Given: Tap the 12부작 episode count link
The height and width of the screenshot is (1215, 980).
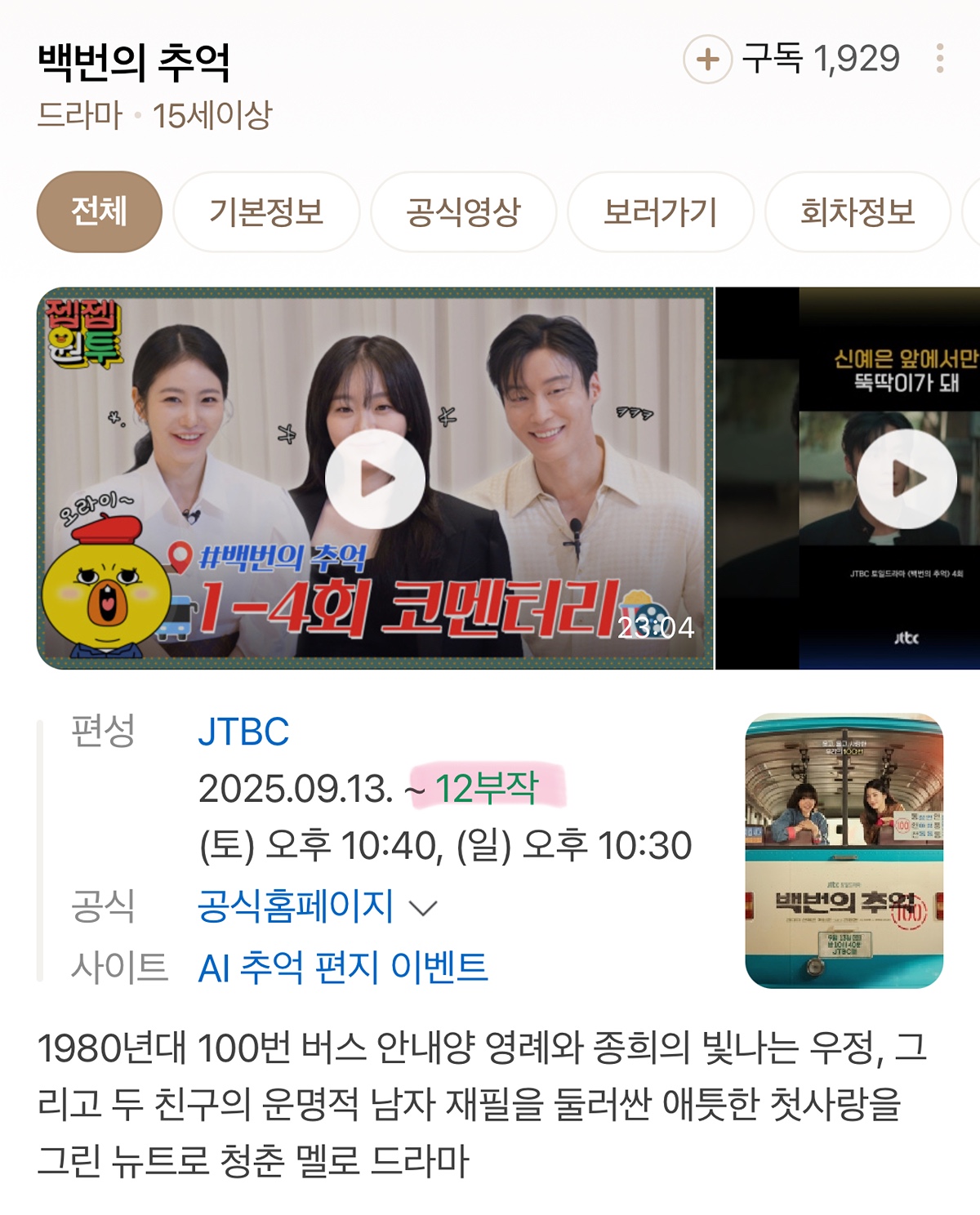Looking at the screenshot, I should point(487,789).
